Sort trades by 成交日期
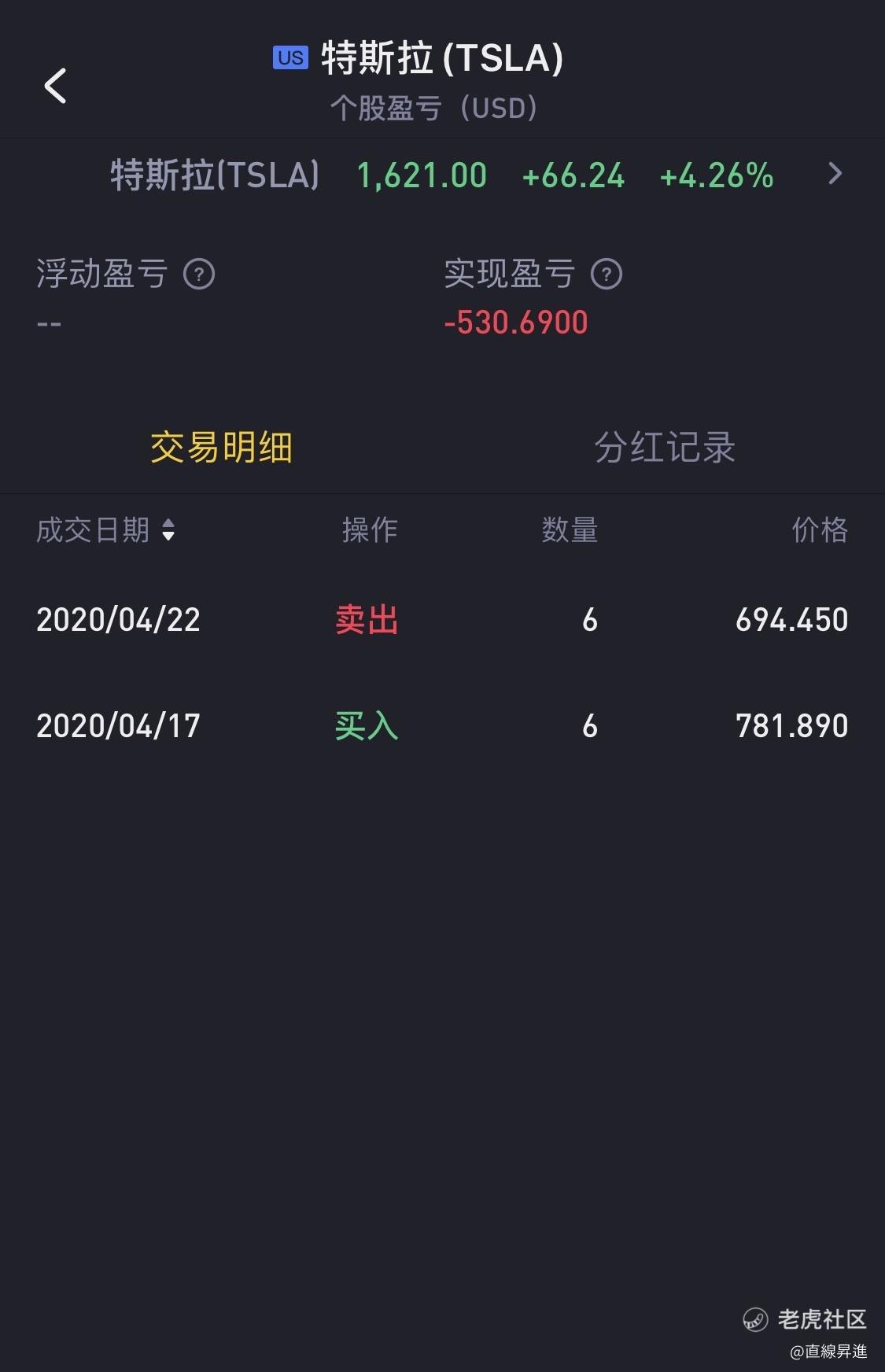The width and height of the screenshot is (885, 1372). click(105, 530)
